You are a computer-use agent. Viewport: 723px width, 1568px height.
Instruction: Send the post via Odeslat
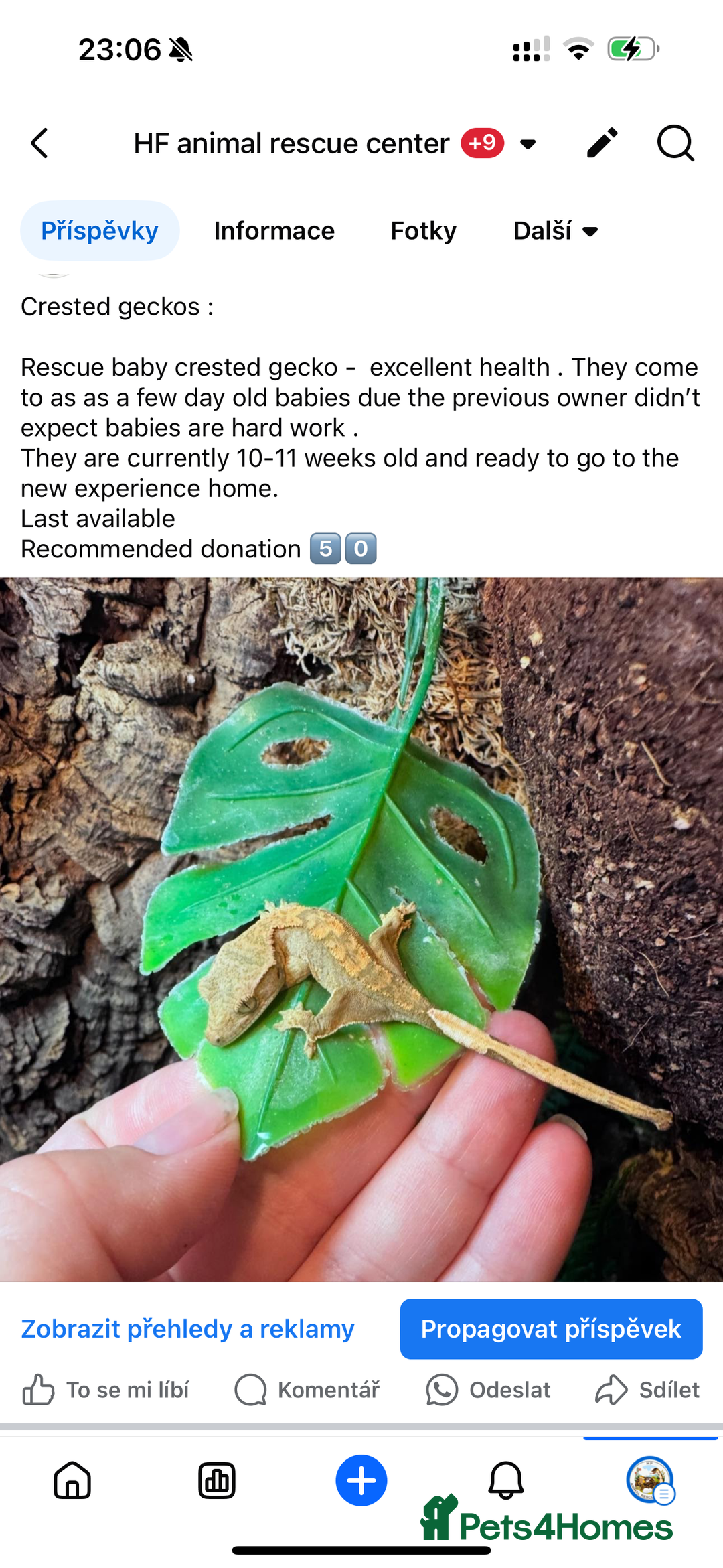click(488, 1390)
